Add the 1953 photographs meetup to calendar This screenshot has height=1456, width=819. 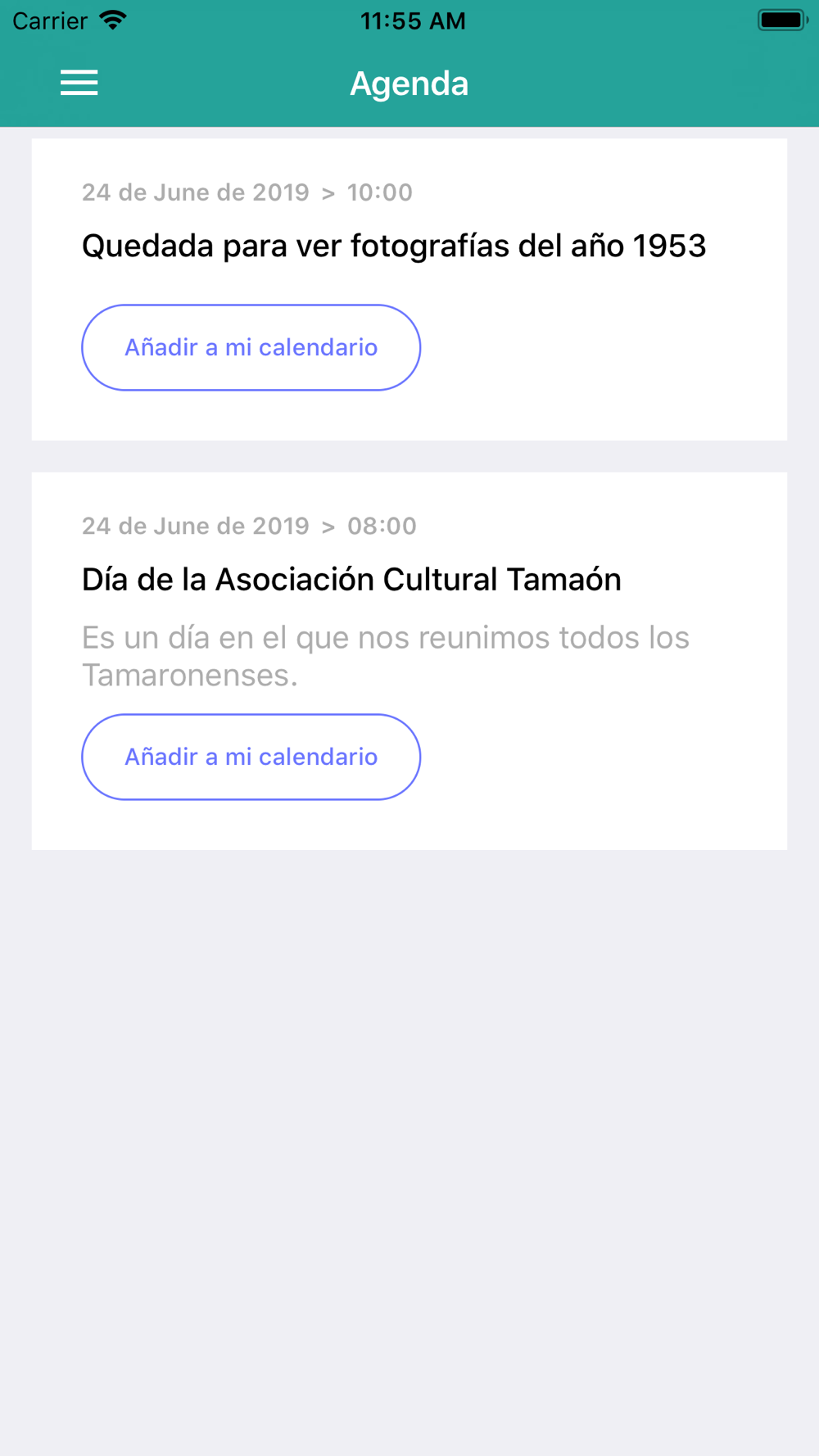pos(251,347)
